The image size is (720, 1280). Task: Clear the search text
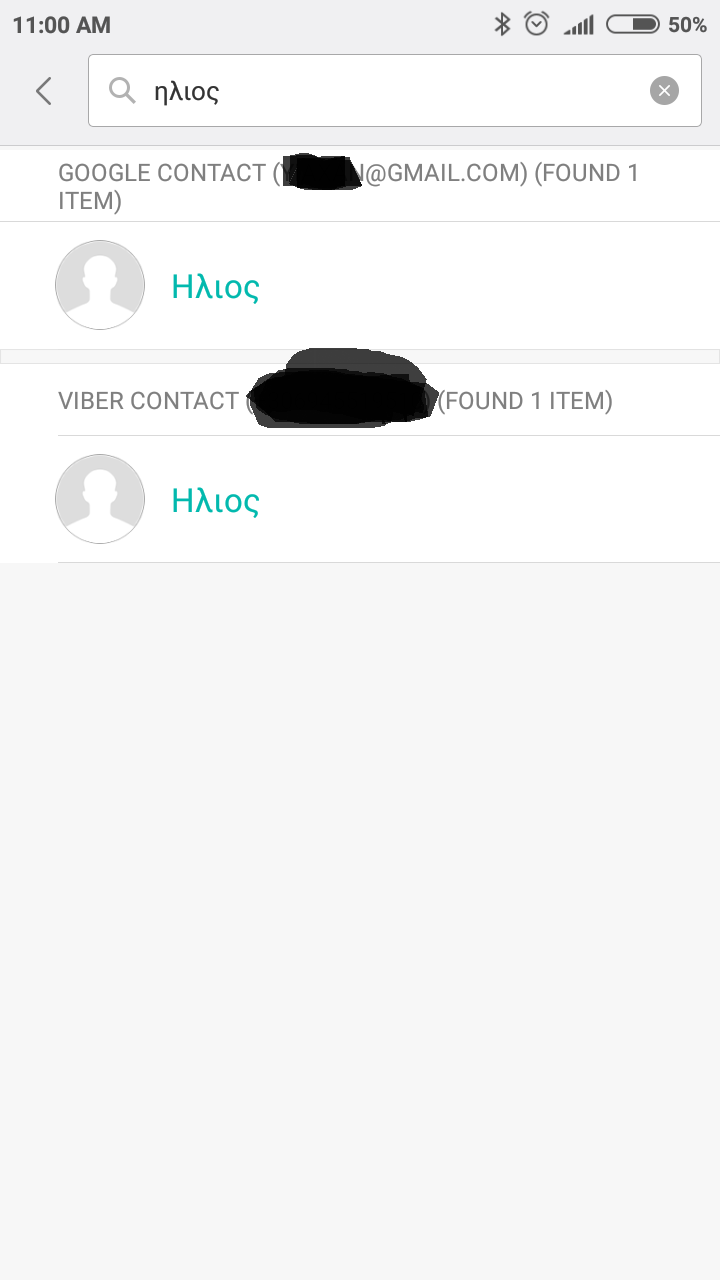[664, 91]
